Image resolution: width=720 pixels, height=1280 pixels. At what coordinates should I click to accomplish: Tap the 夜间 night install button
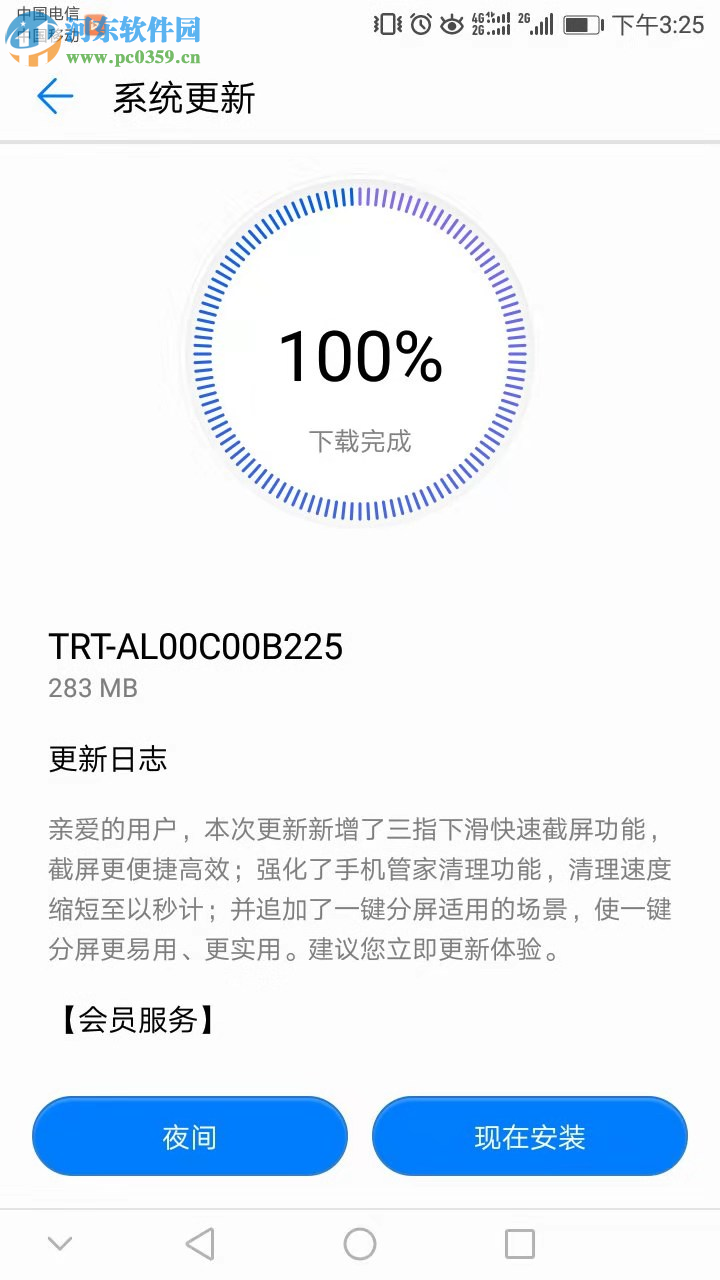(189, 1136)
